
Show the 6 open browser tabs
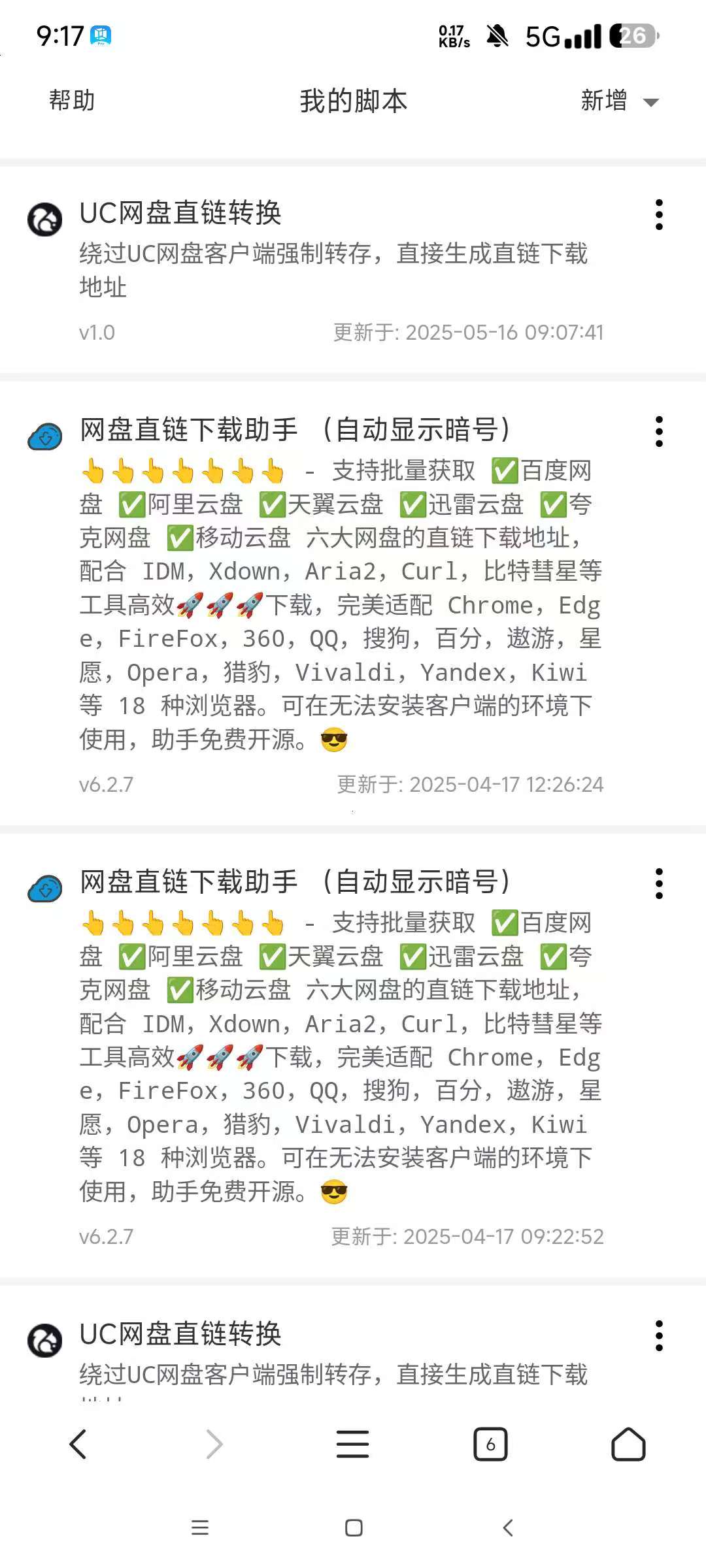pos(490,1445)
